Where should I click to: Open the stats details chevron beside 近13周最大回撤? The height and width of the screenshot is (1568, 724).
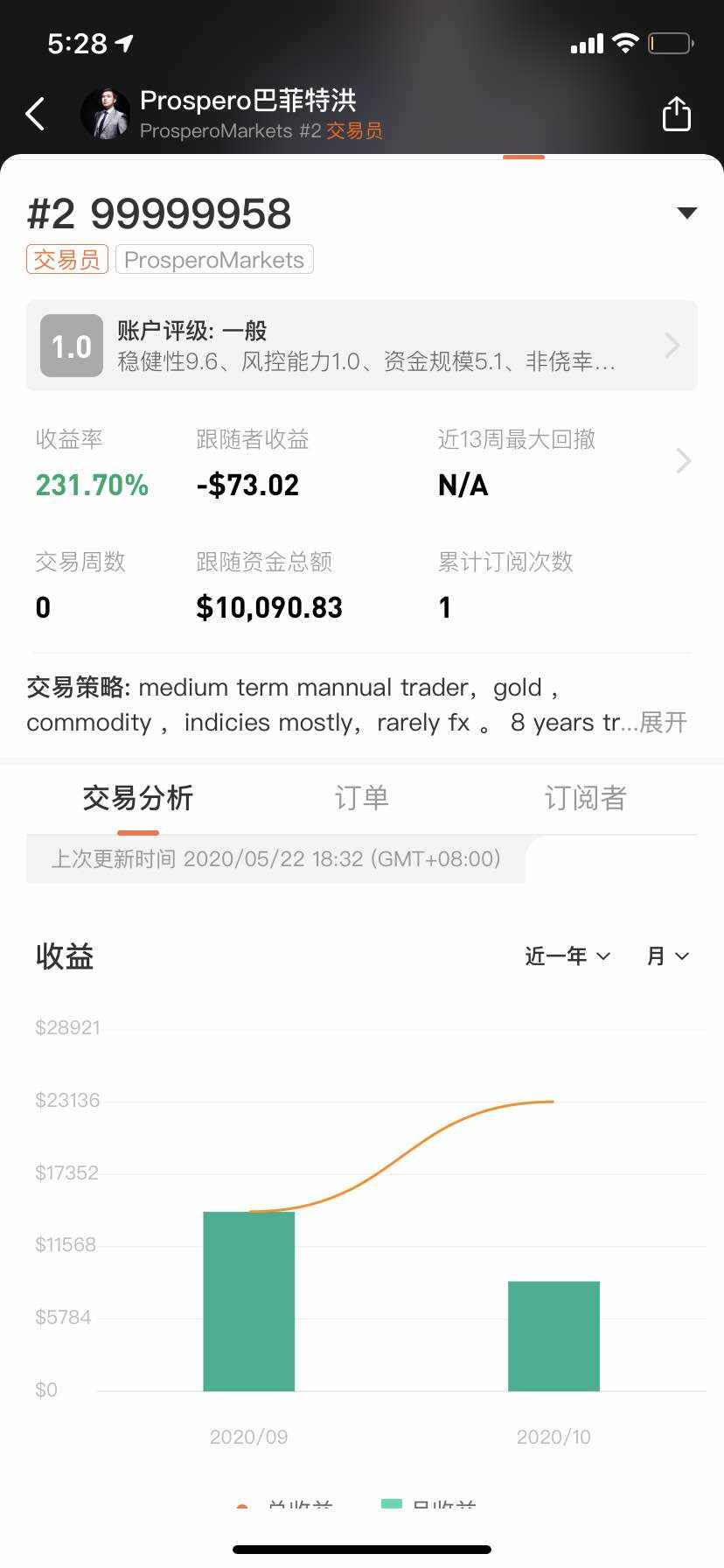click(x=684, y=460)
